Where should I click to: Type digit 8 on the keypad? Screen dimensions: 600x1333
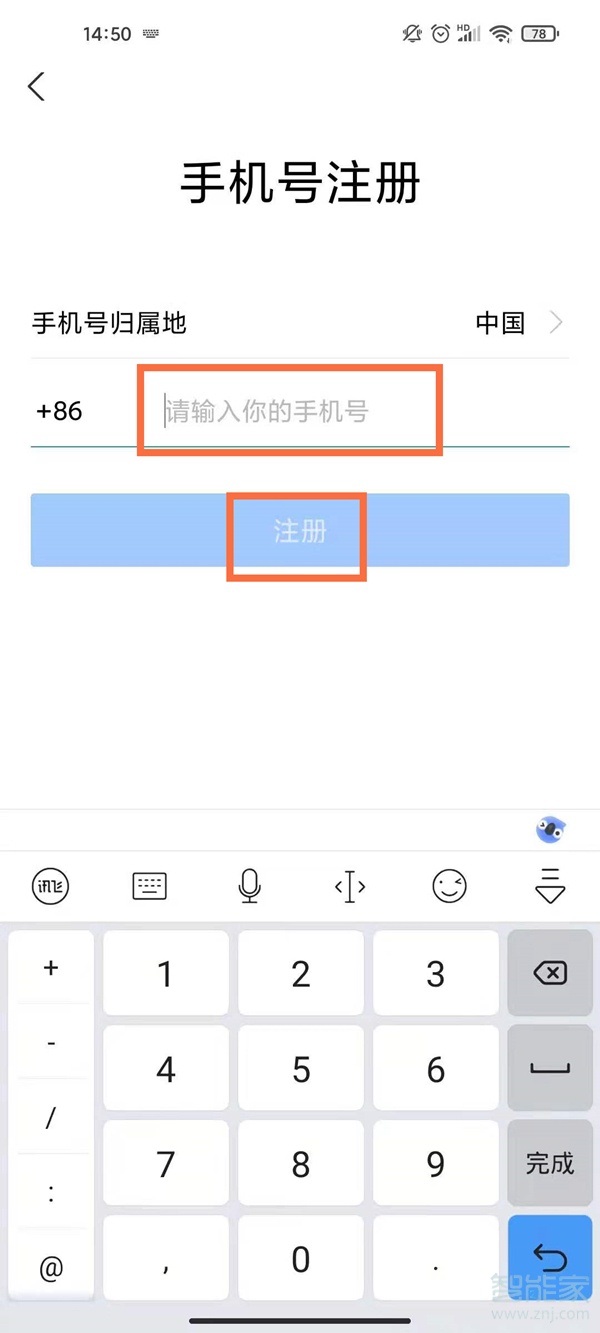pyautogui.click(x=301, y=1164)
